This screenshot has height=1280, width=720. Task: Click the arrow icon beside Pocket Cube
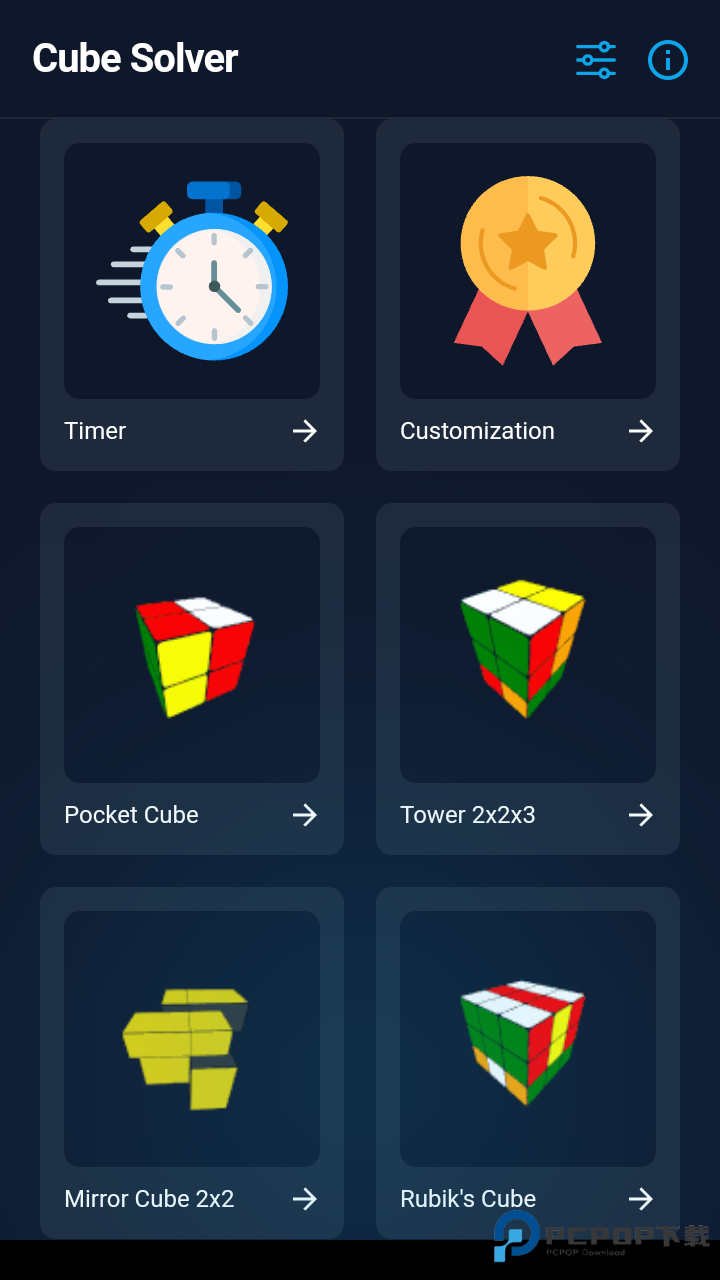point(305,815)
